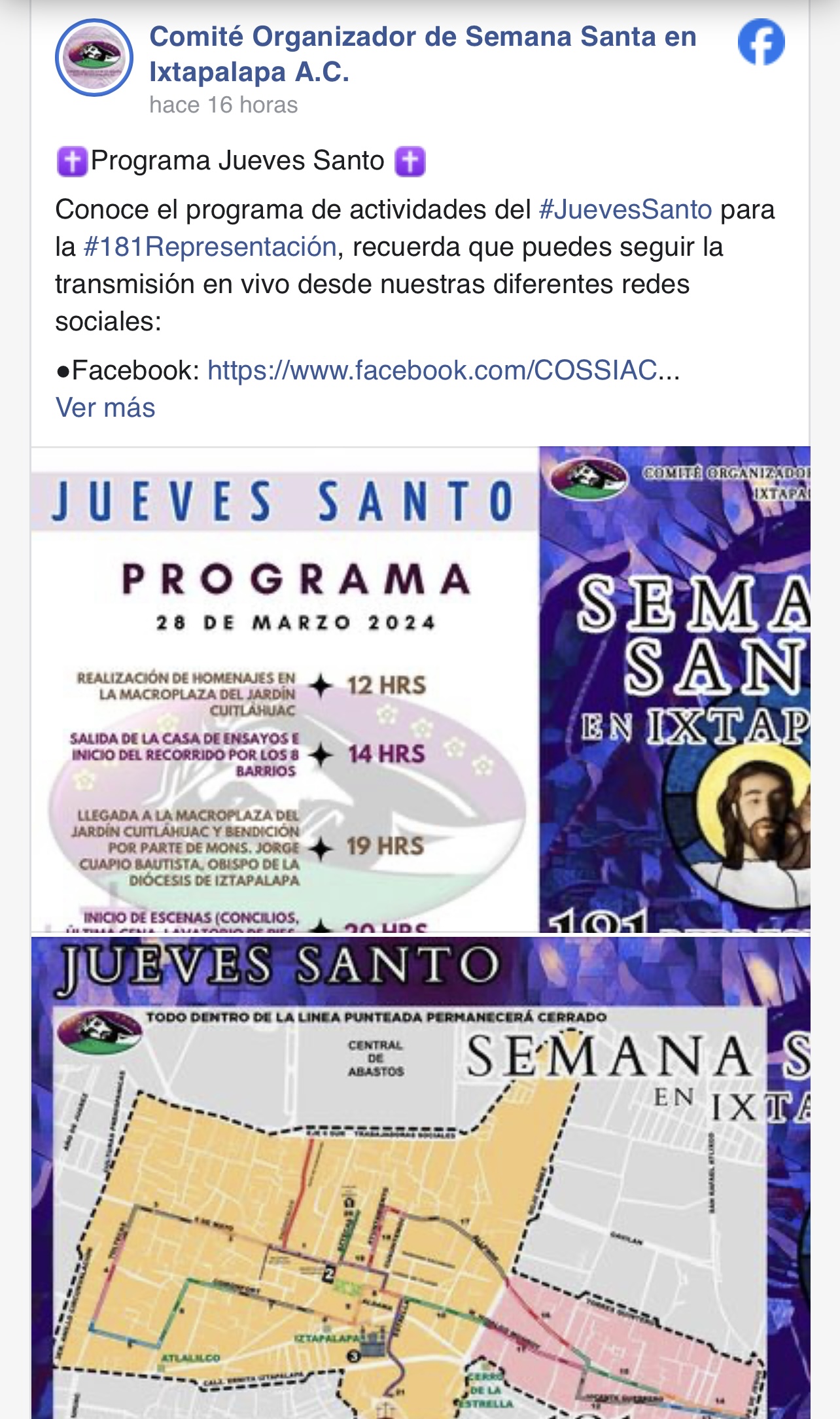Open the post in Facebook via its logo
840x1419 pixels.
tap(761, 42)
